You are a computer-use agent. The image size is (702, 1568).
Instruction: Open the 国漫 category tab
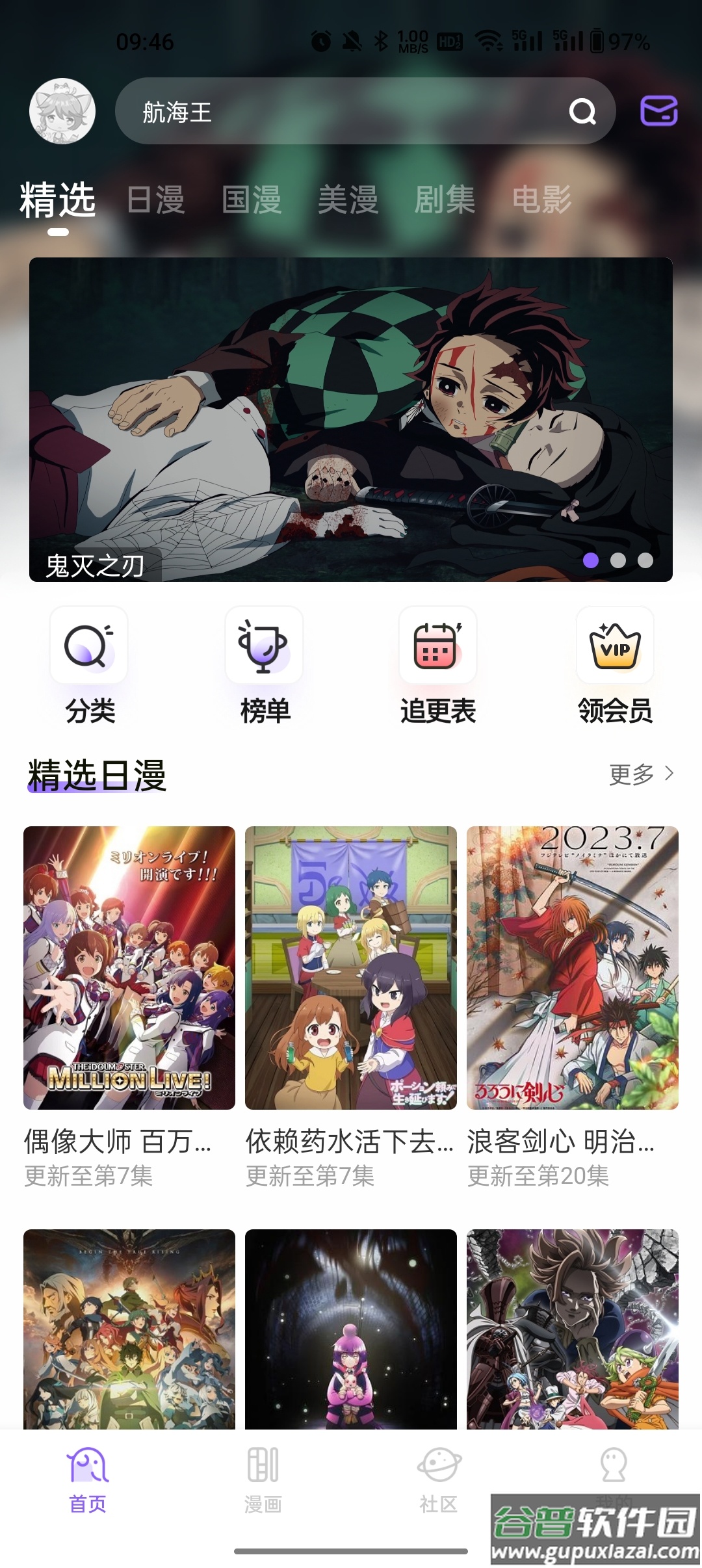[252, 200]
